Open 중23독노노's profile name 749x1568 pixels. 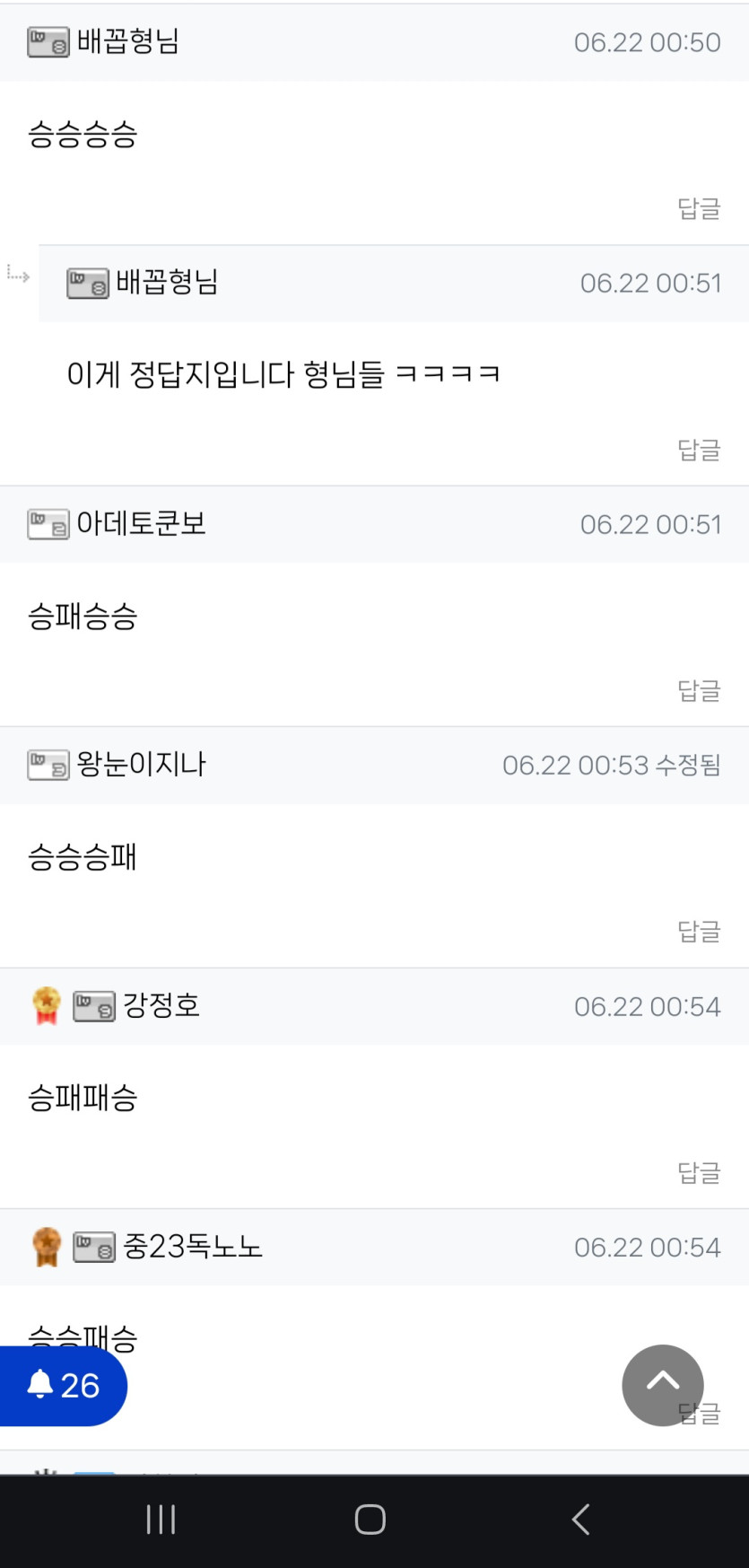click(x=193, y=1247)
